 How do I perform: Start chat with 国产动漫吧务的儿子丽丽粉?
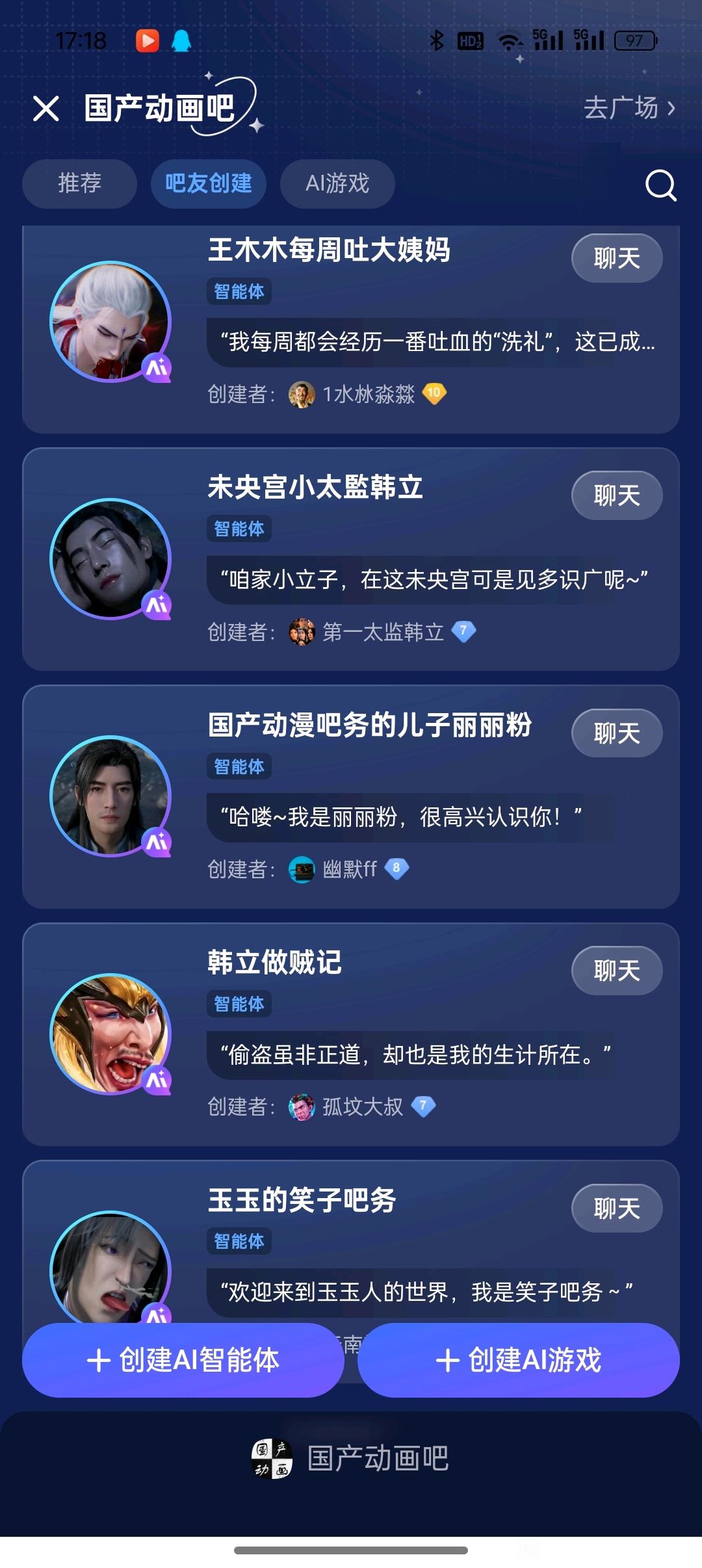point(616,733)
